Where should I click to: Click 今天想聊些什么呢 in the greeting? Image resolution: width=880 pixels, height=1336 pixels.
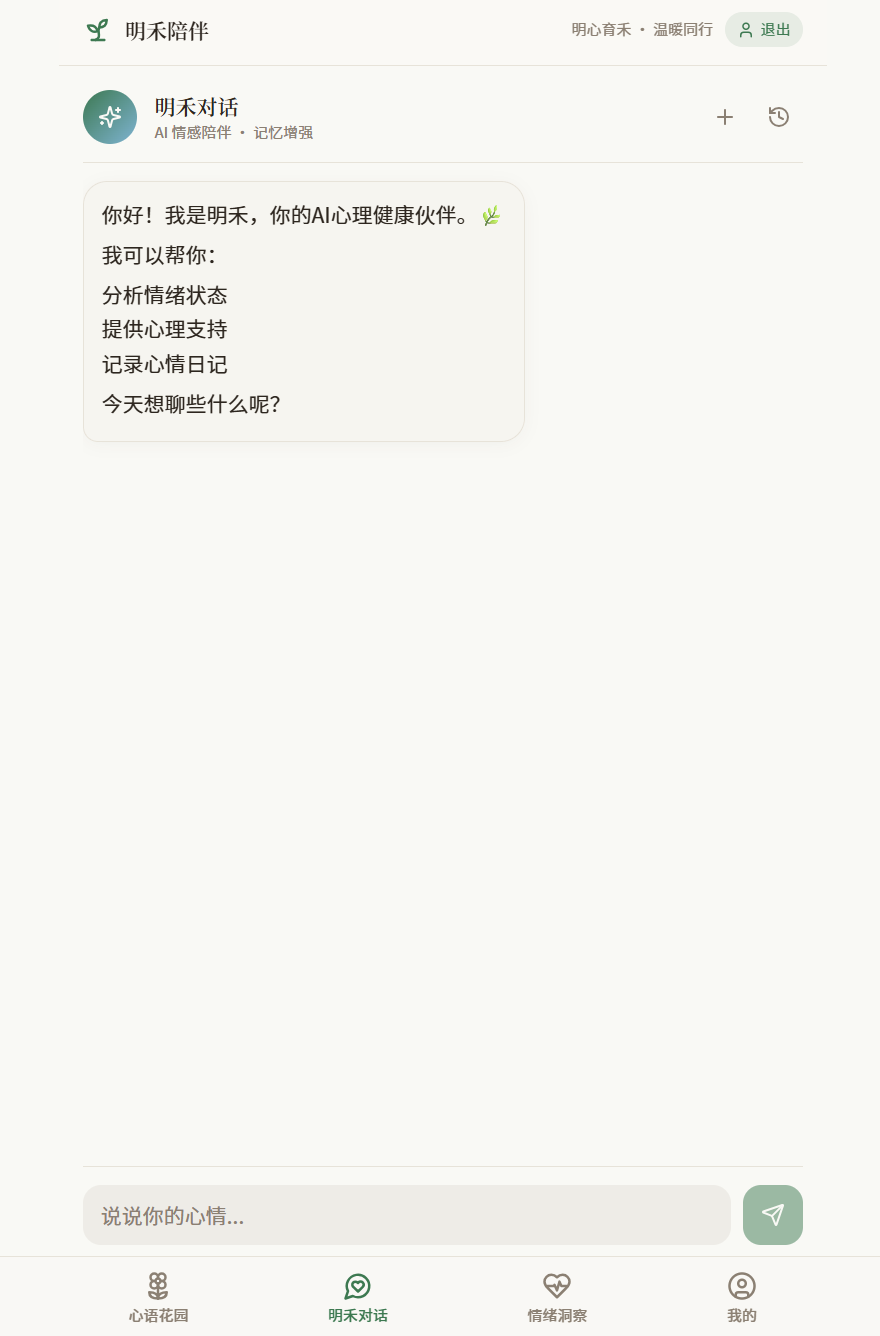click(x=190, y=405)
